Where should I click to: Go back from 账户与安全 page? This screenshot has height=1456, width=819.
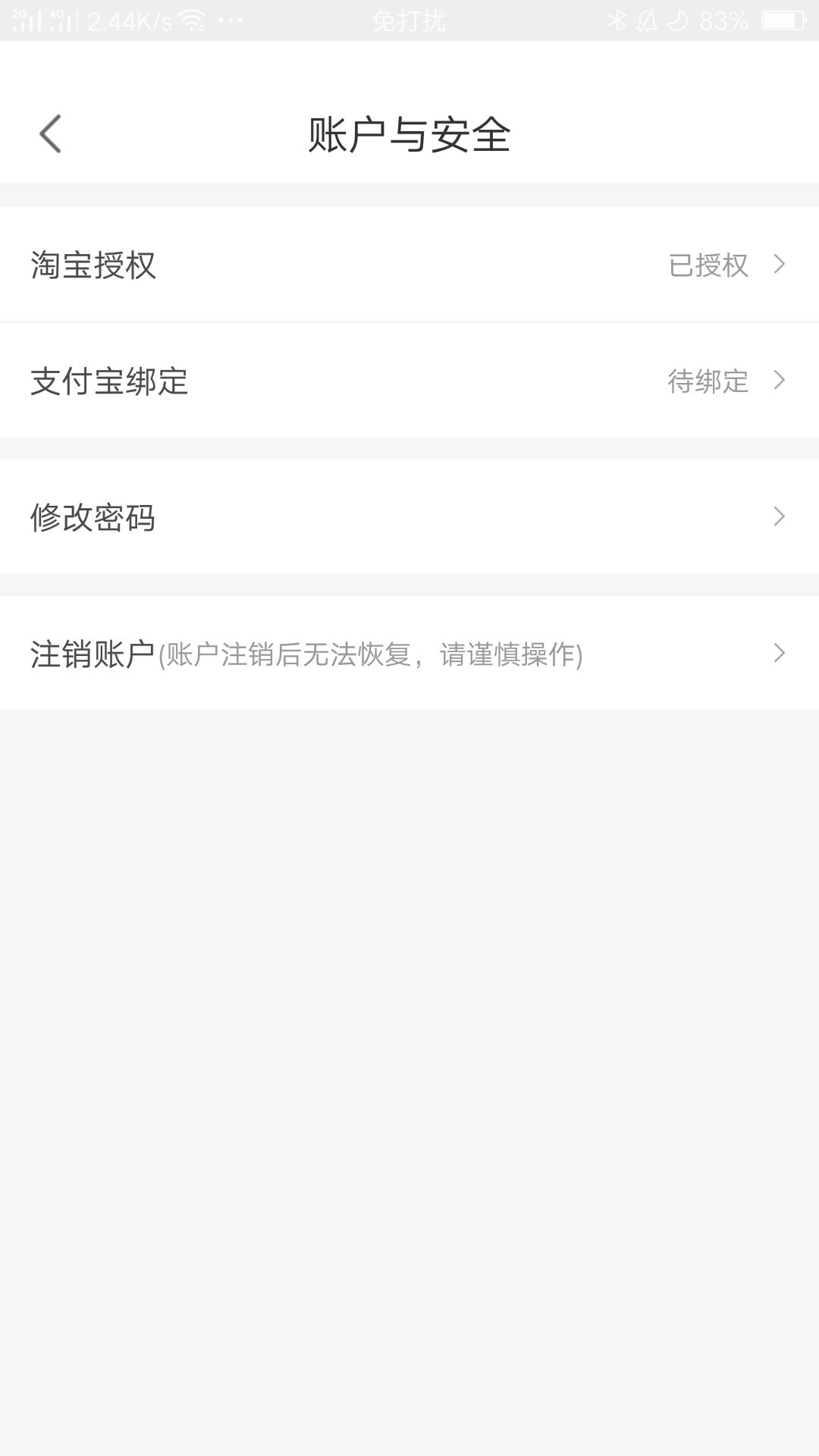coord(50,134)
